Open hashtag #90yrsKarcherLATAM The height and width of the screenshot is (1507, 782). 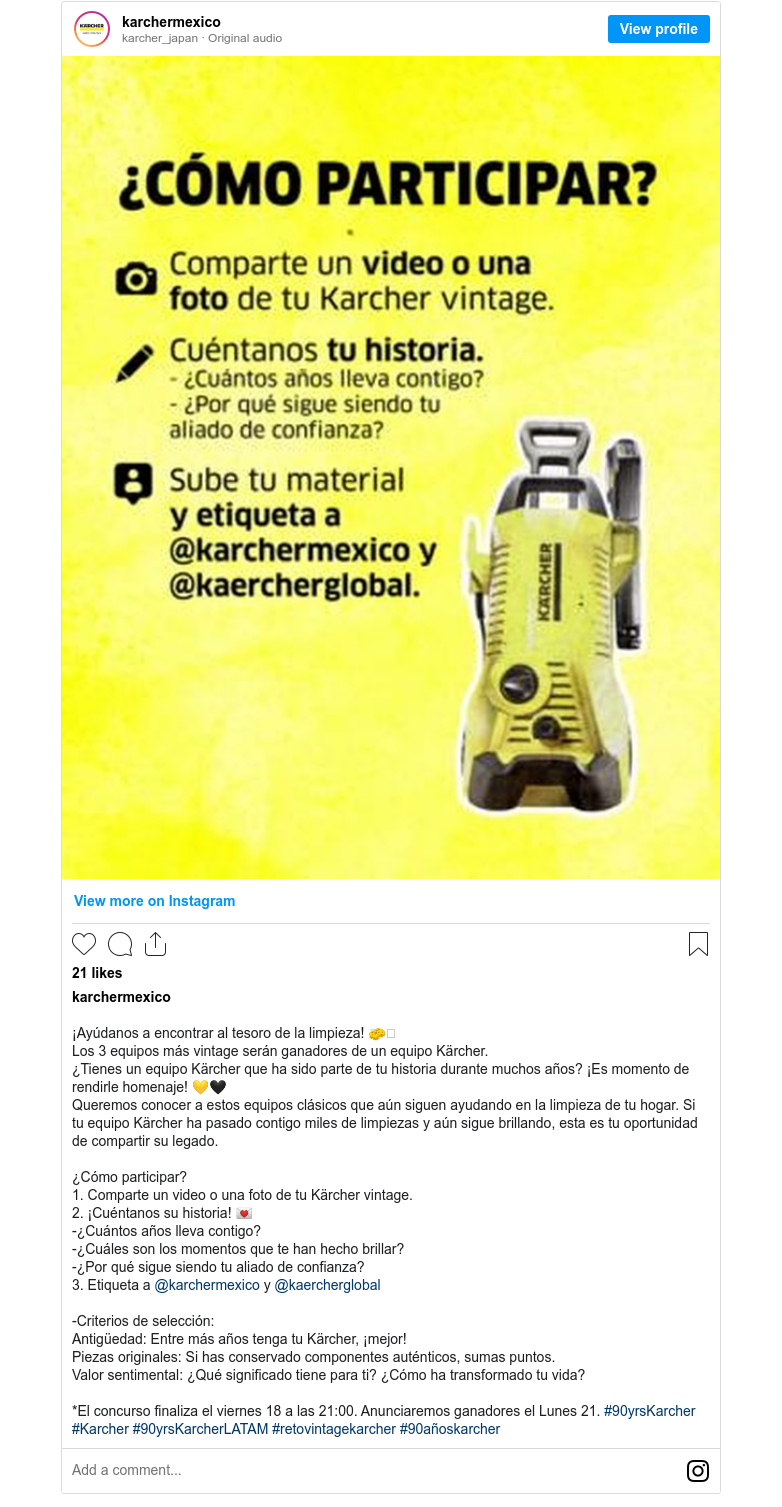tap(200, 1429)
